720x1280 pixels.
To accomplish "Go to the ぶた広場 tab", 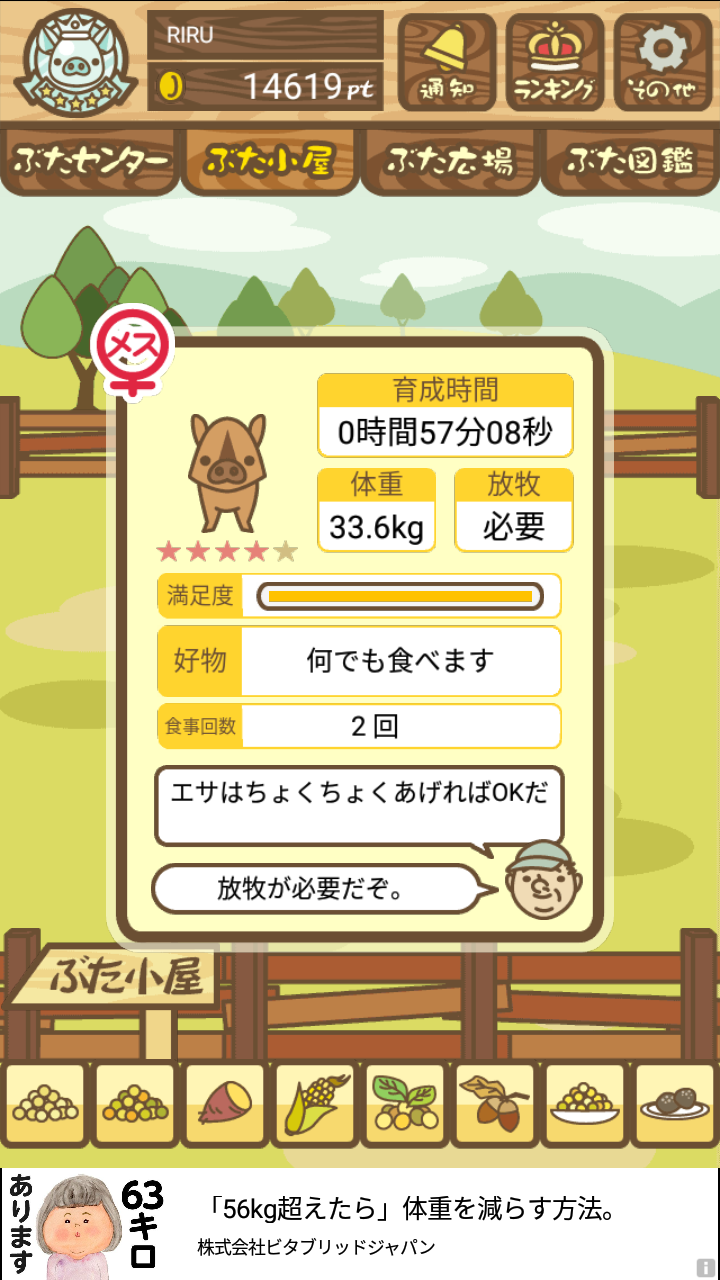I will pos(450,160).
